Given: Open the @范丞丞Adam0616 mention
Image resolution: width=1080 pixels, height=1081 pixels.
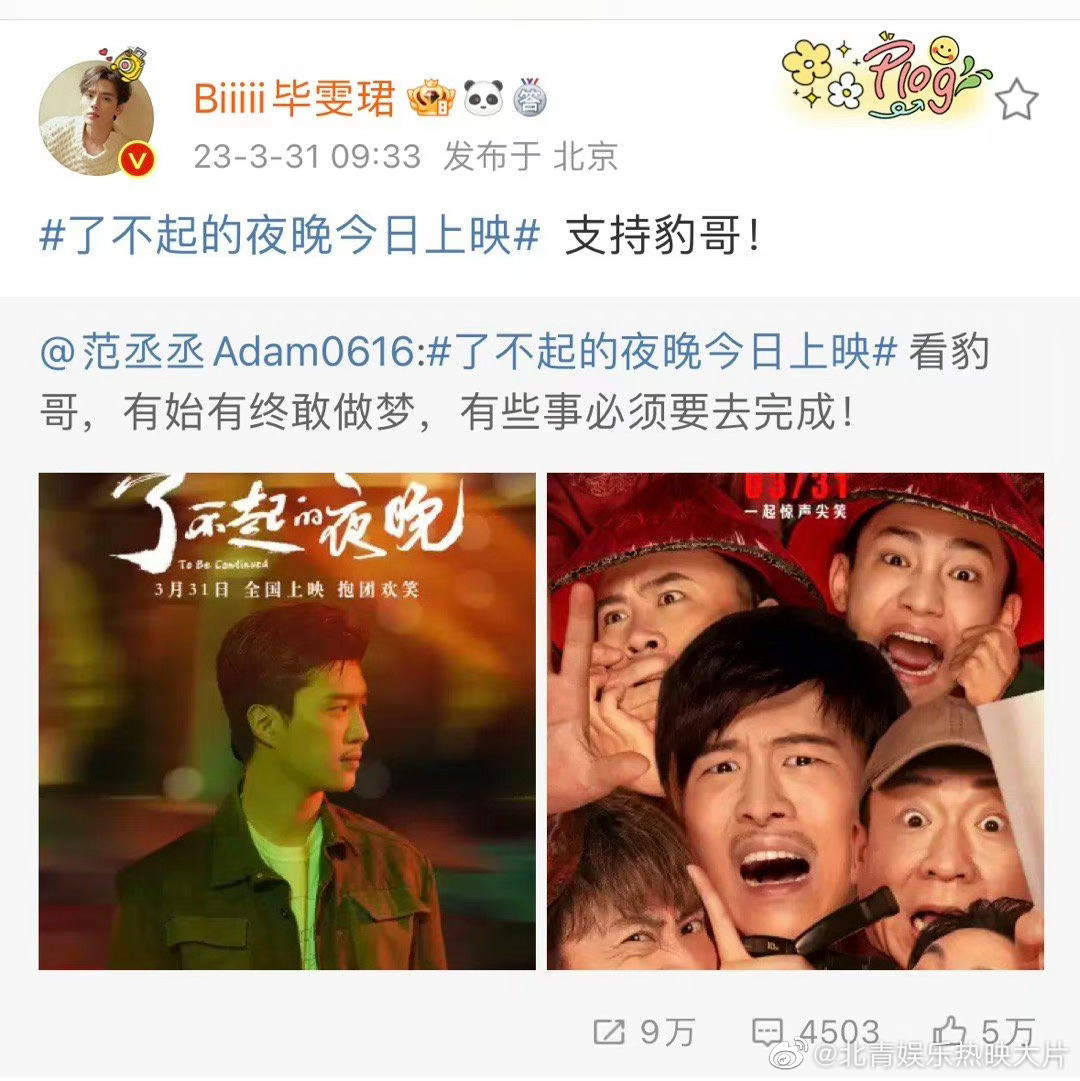Looking at the screenshot, I should 226,353.
